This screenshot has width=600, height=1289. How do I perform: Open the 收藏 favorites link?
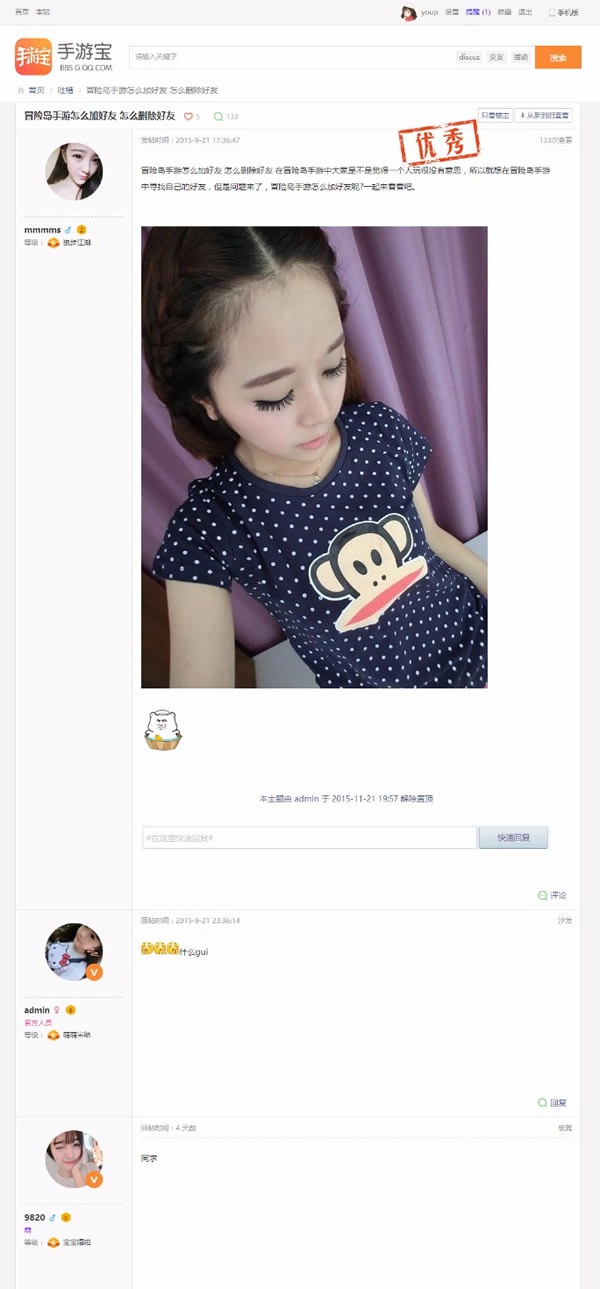(504, 12)
